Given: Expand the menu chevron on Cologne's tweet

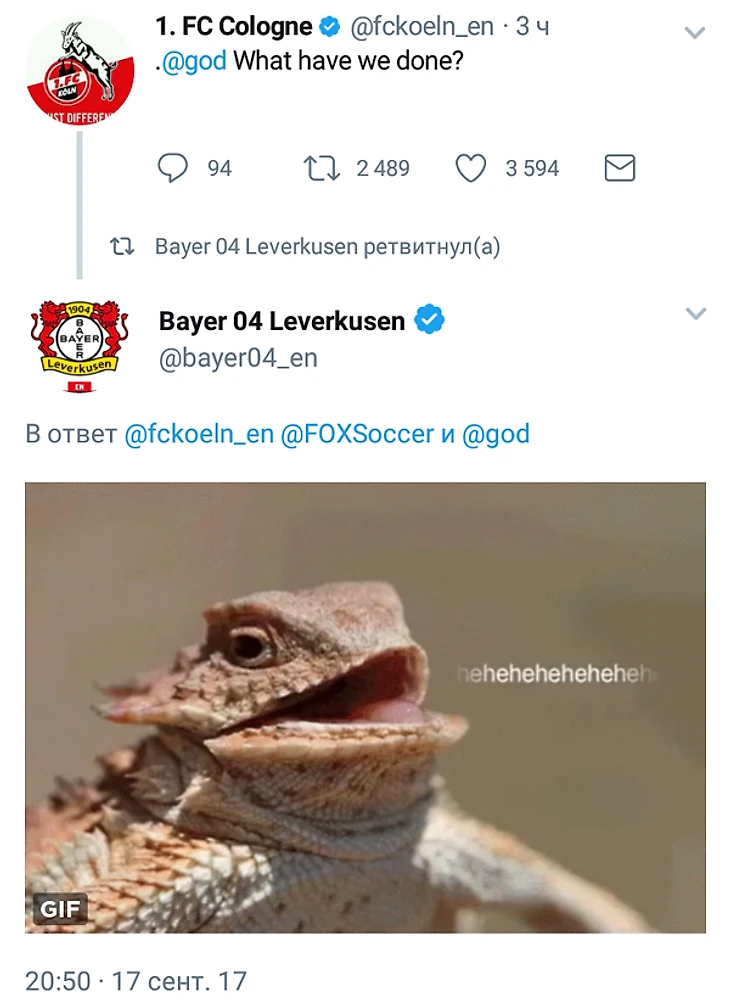Looking at the screenshot, I should coord(694,32).
